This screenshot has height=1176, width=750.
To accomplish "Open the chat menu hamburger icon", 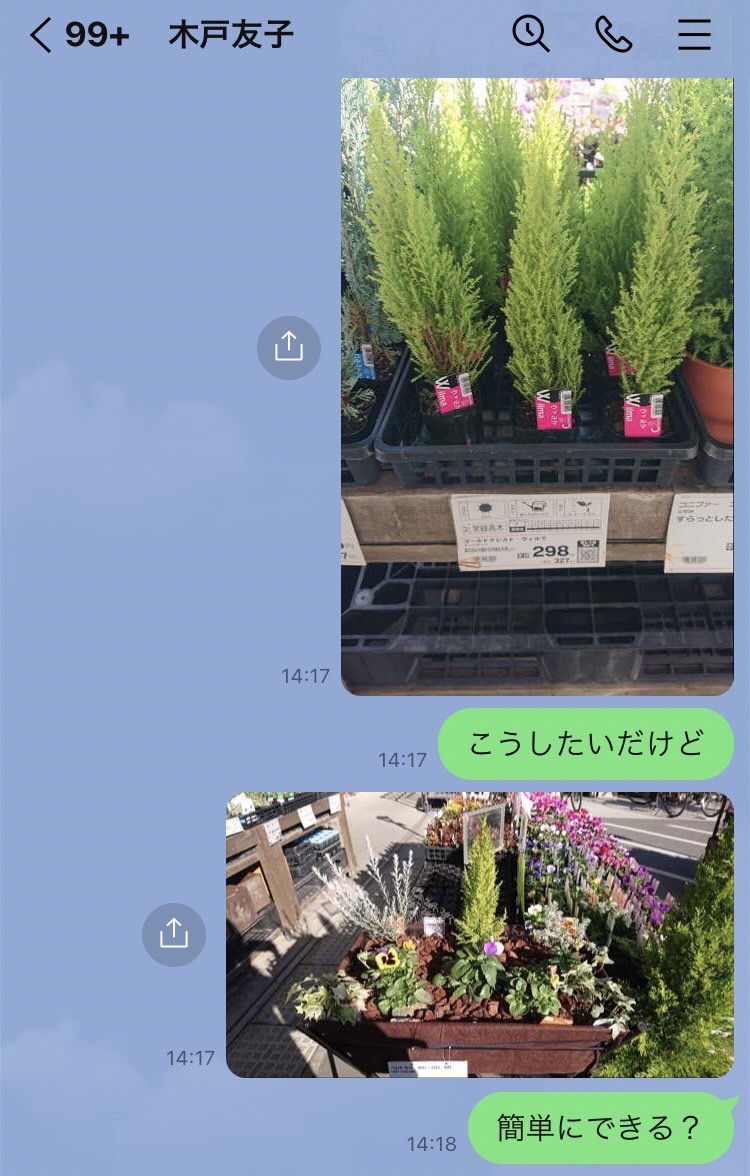I will pyautogui.click(x=694, y=34).
